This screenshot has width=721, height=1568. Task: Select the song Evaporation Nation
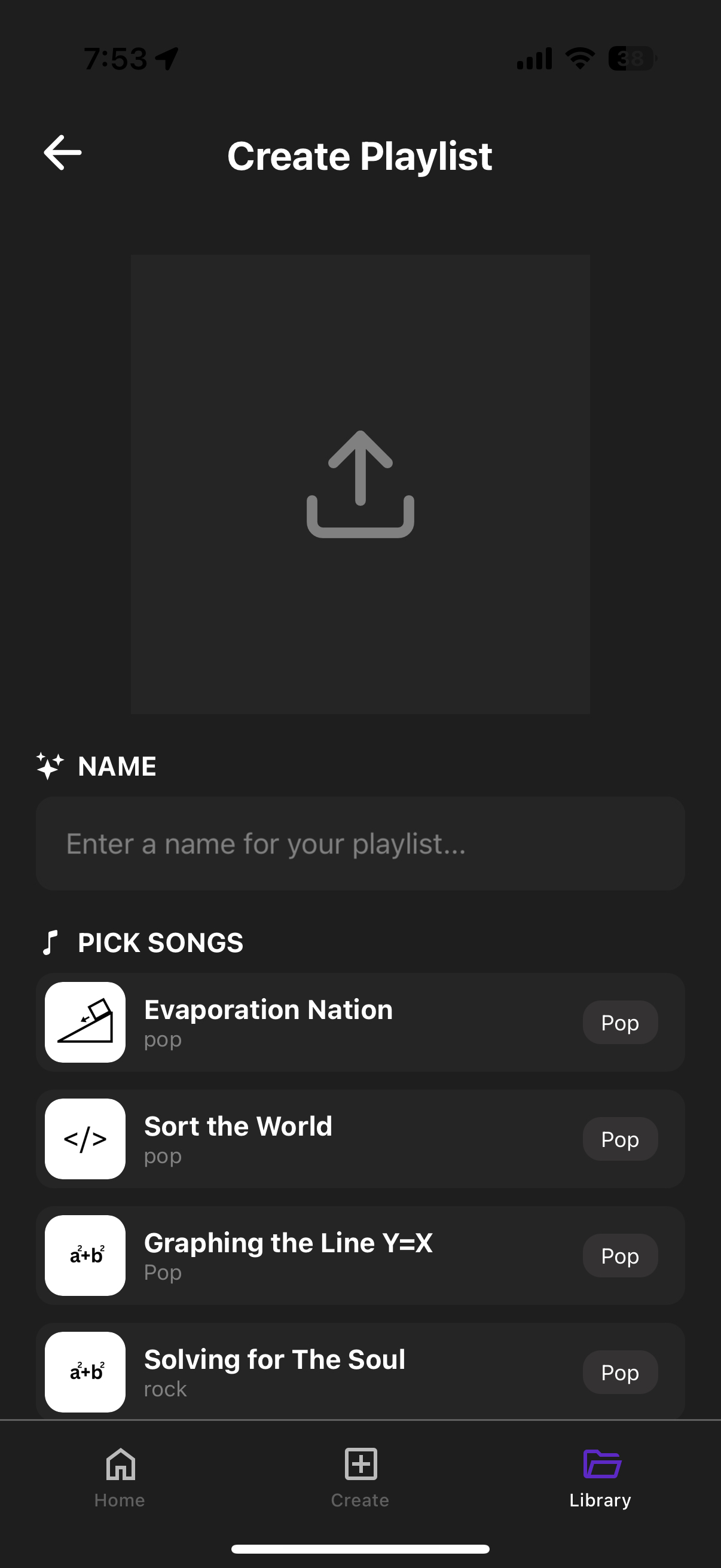(360, 1023)
